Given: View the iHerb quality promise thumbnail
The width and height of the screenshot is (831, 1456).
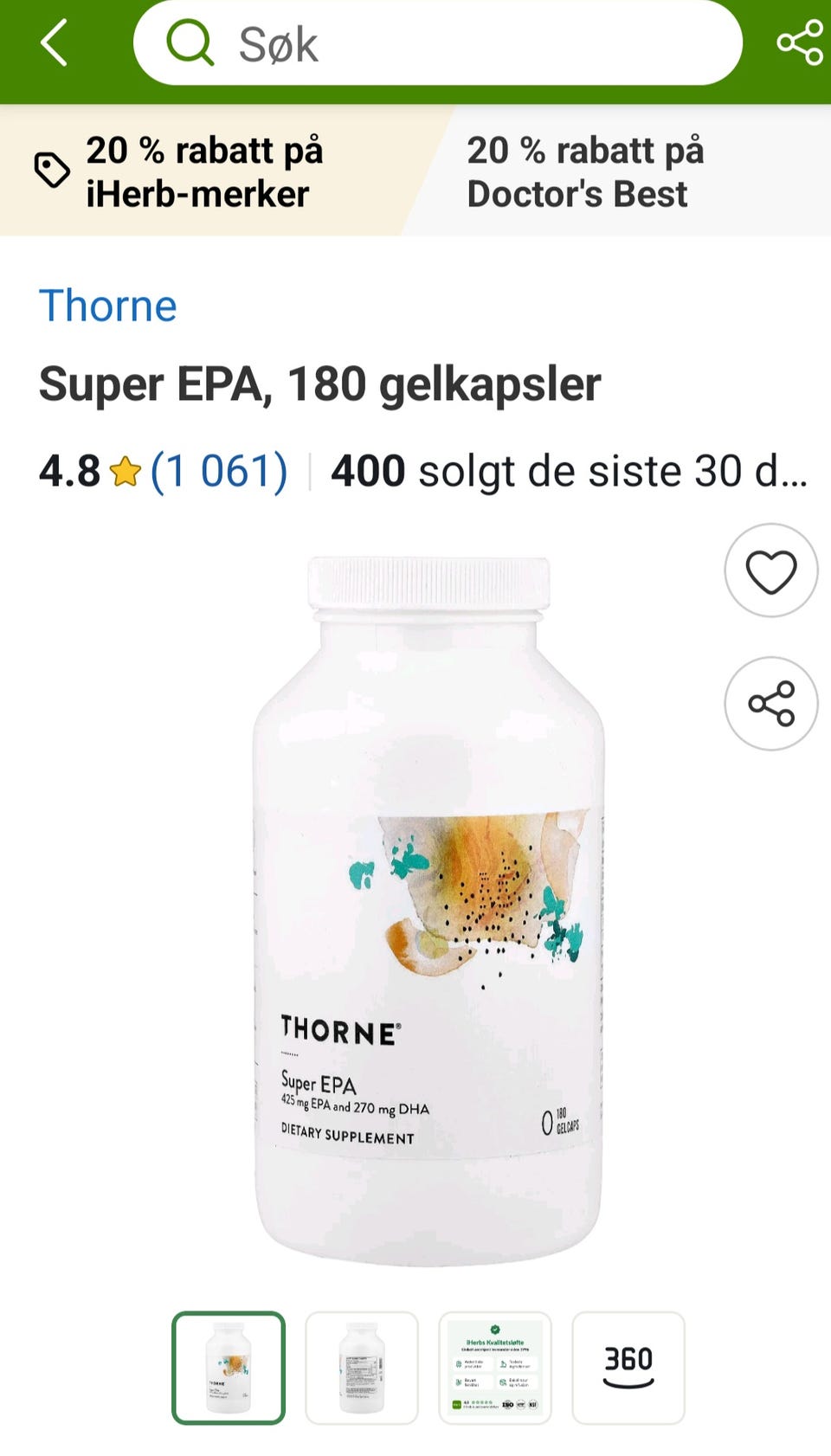Looking at the screenshot, I should [x=495, y=1368].
